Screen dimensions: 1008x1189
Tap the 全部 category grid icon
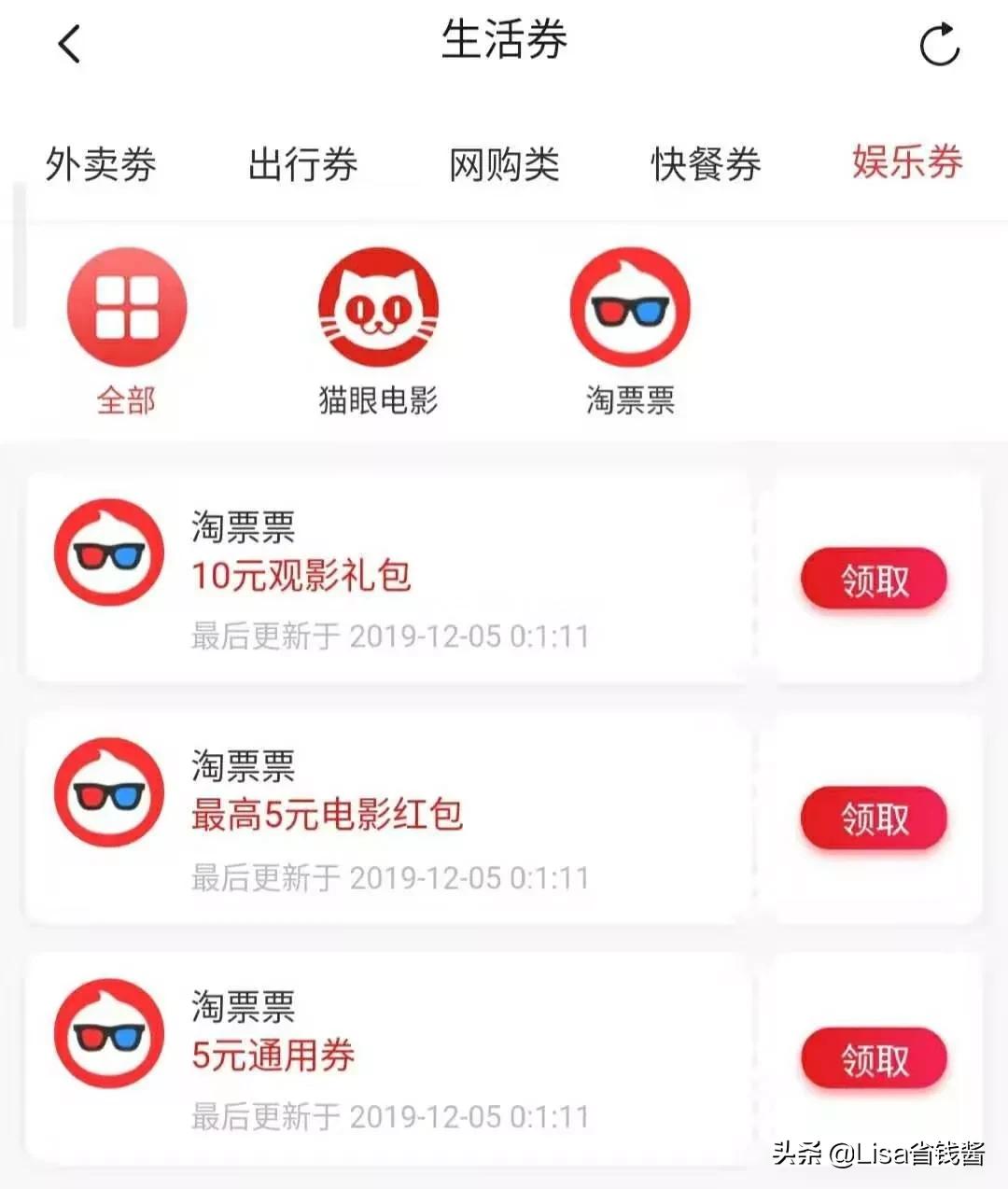point(127,306)
